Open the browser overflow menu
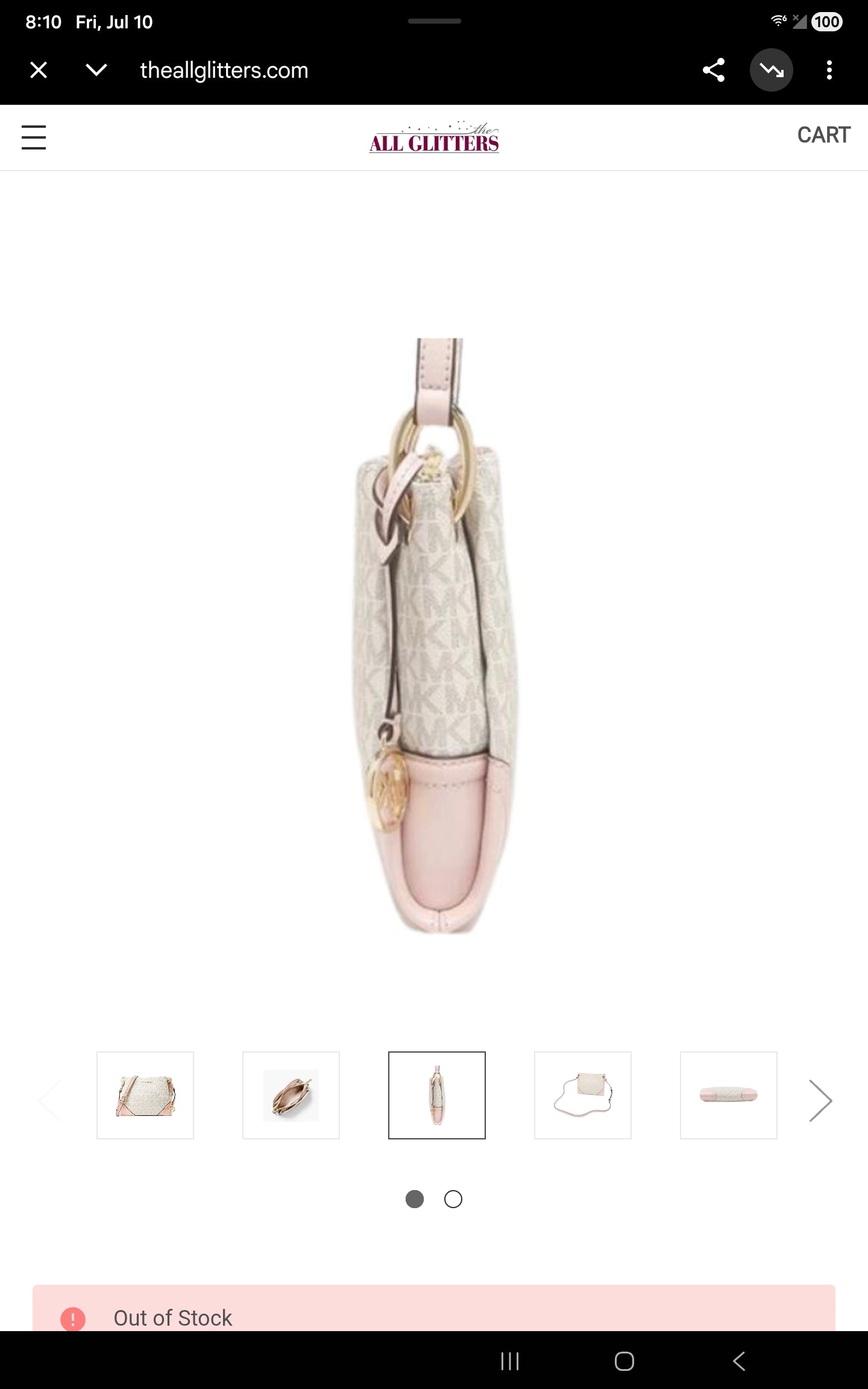 [x=829, y=70]
